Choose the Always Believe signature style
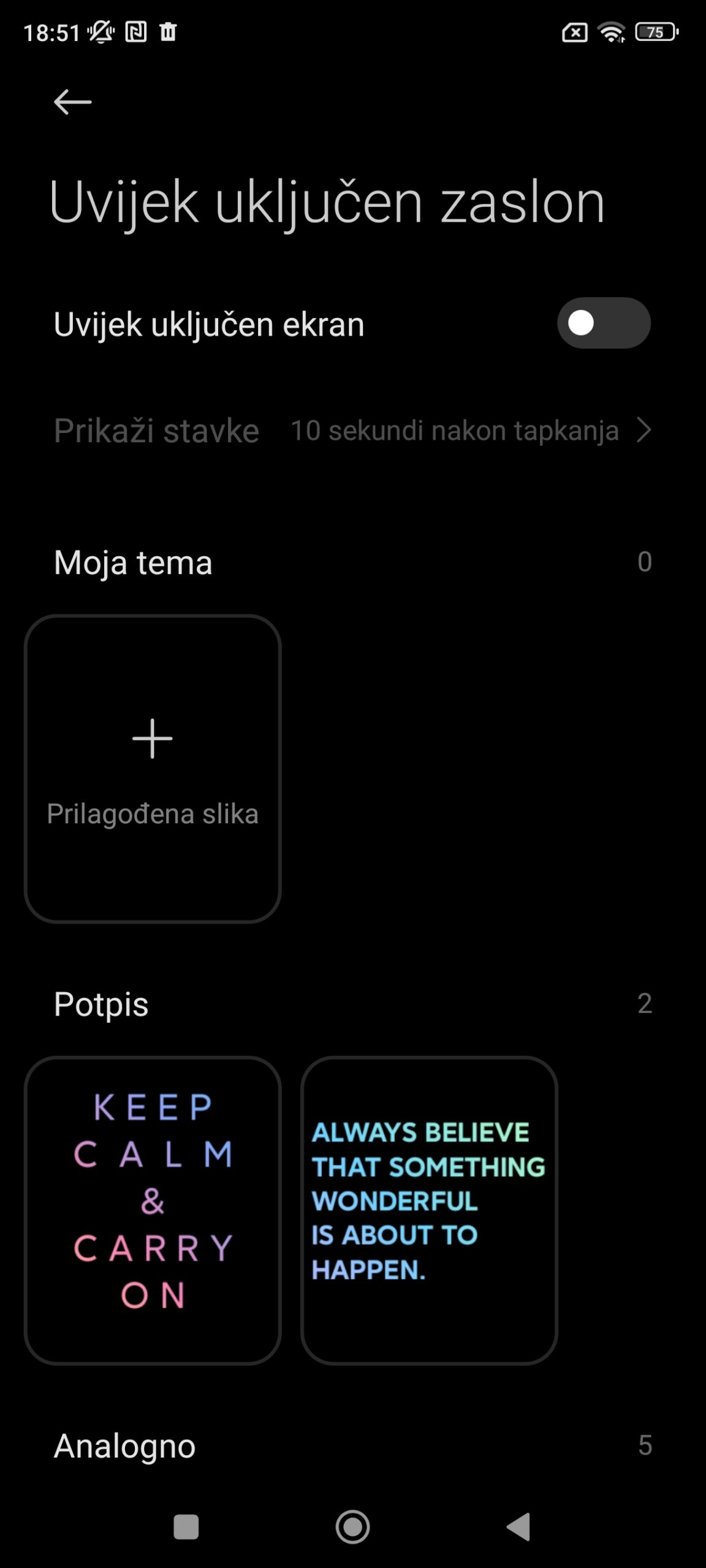706x1568 pixels. [429, 1210]
